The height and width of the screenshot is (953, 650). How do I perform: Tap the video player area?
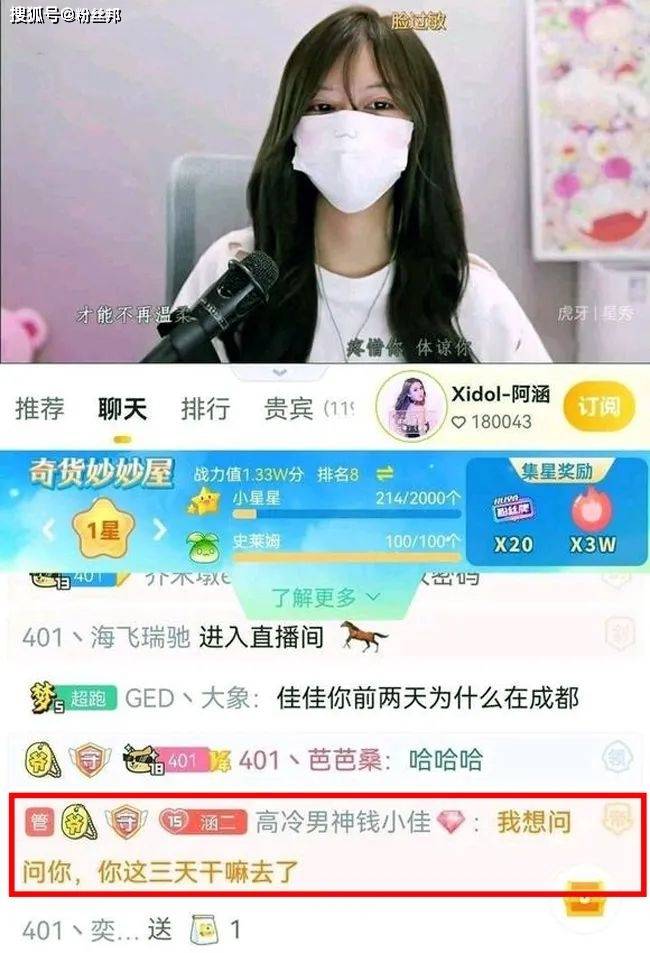325,180
